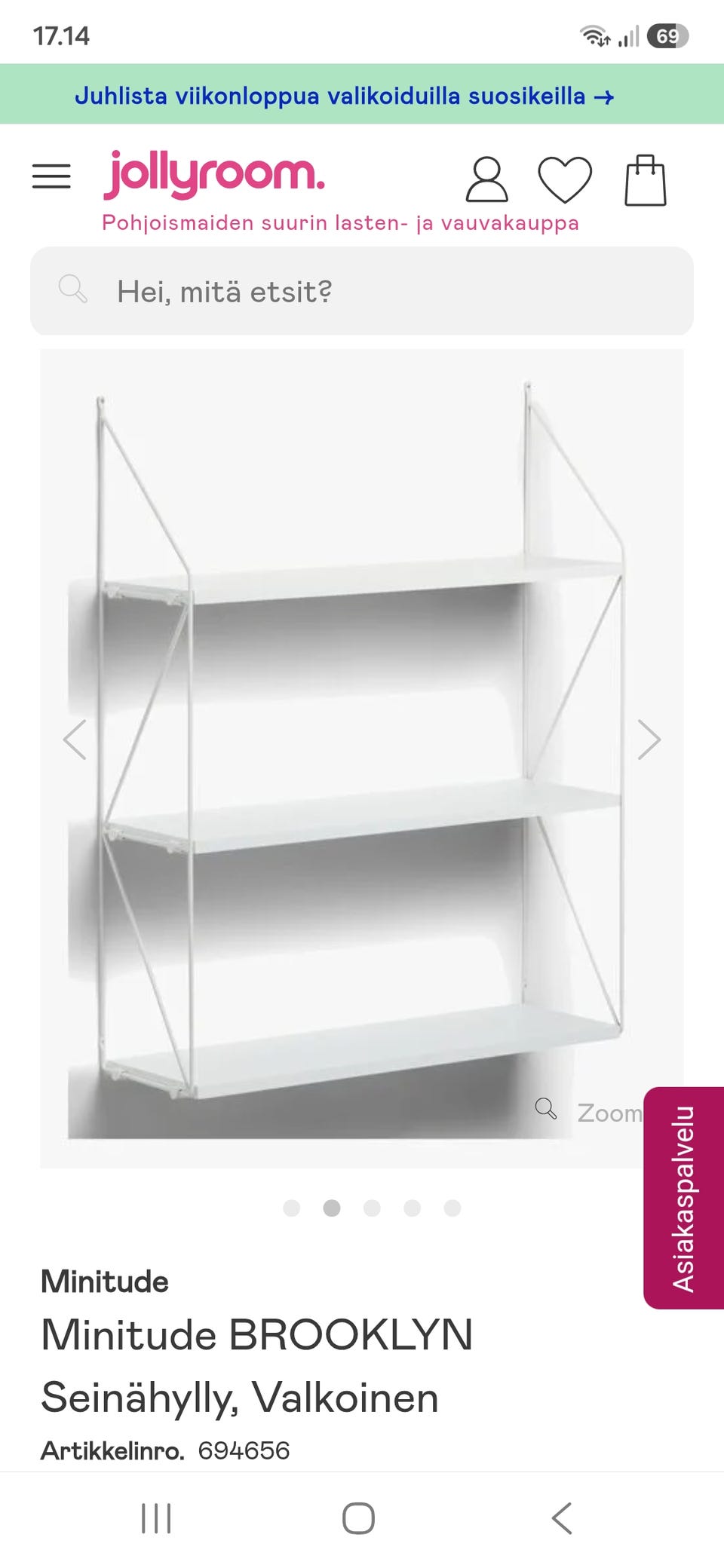Select the third image indicator dot

(372, 1208)
